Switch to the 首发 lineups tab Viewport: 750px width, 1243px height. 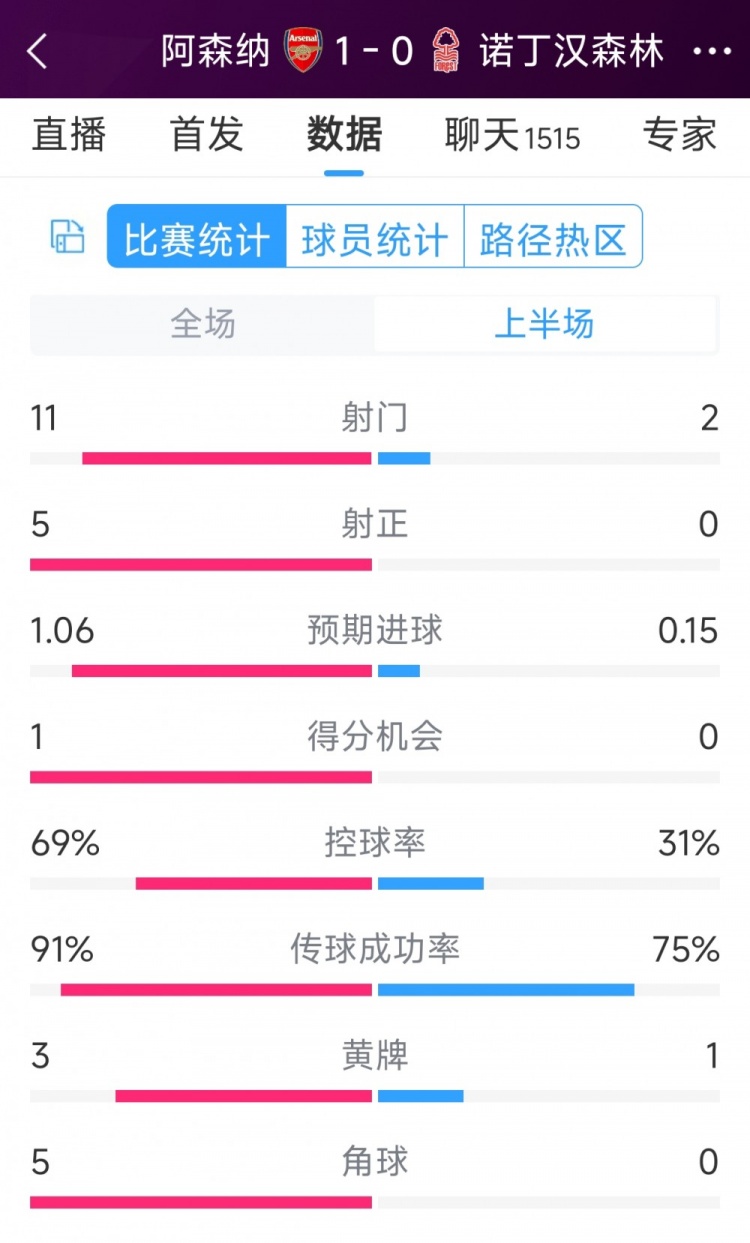[x=205, y=135]
